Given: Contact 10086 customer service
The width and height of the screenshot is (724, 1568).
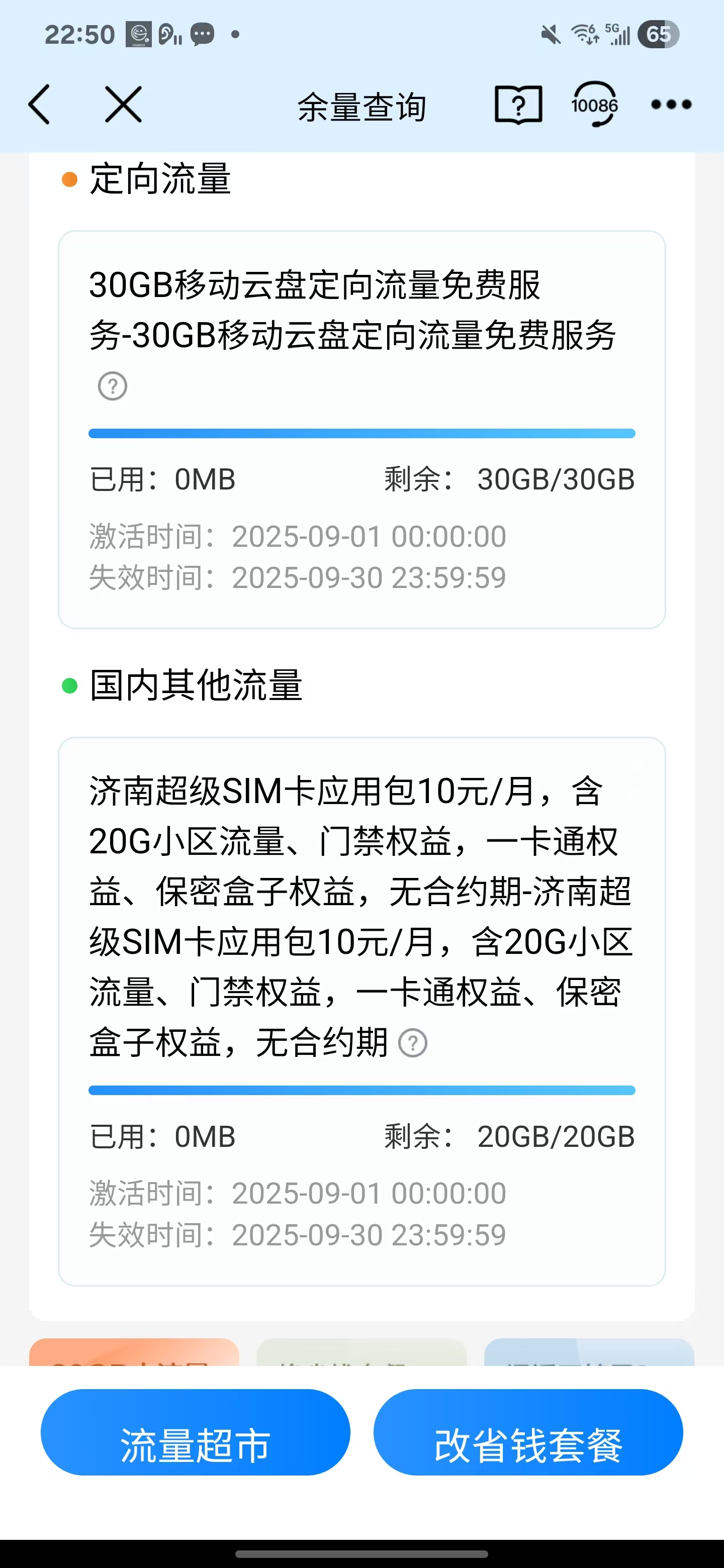Looking at the screenshot, I should (594, 105).
